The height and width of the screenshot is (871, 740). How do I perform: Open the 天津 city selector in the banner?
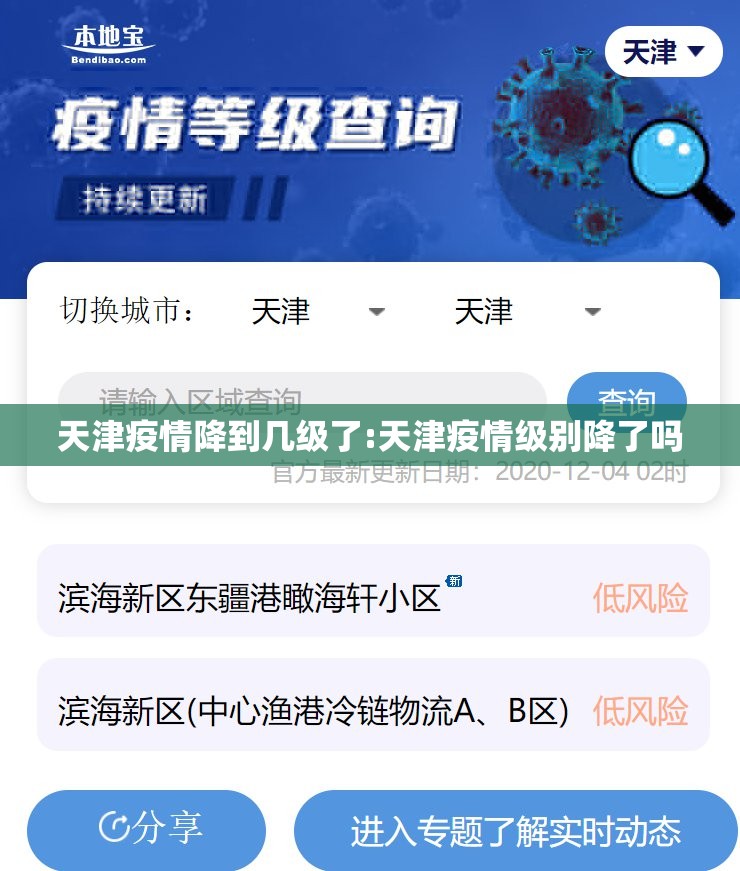[x=663, y=52]
